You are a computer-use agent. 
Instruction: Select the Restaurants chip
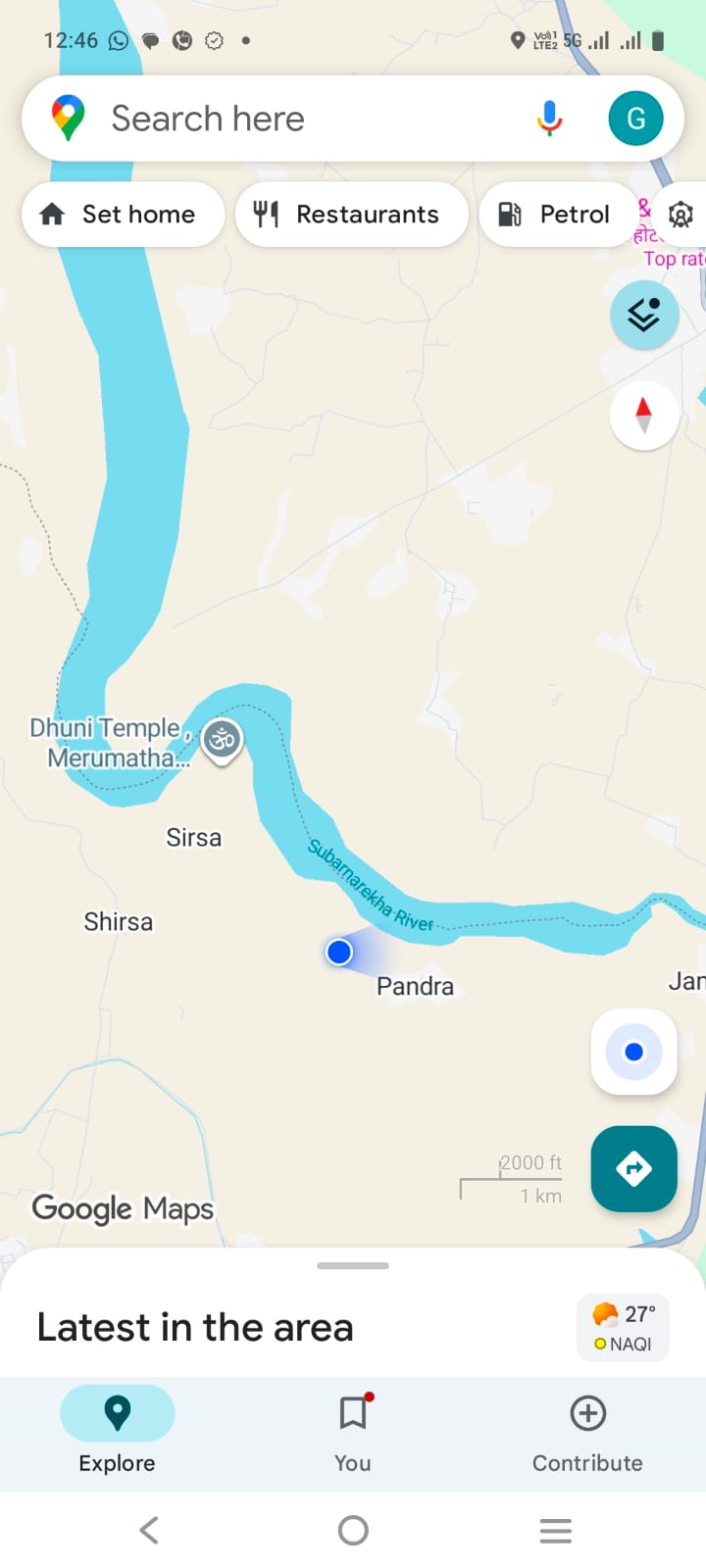(x=350, y=214)
